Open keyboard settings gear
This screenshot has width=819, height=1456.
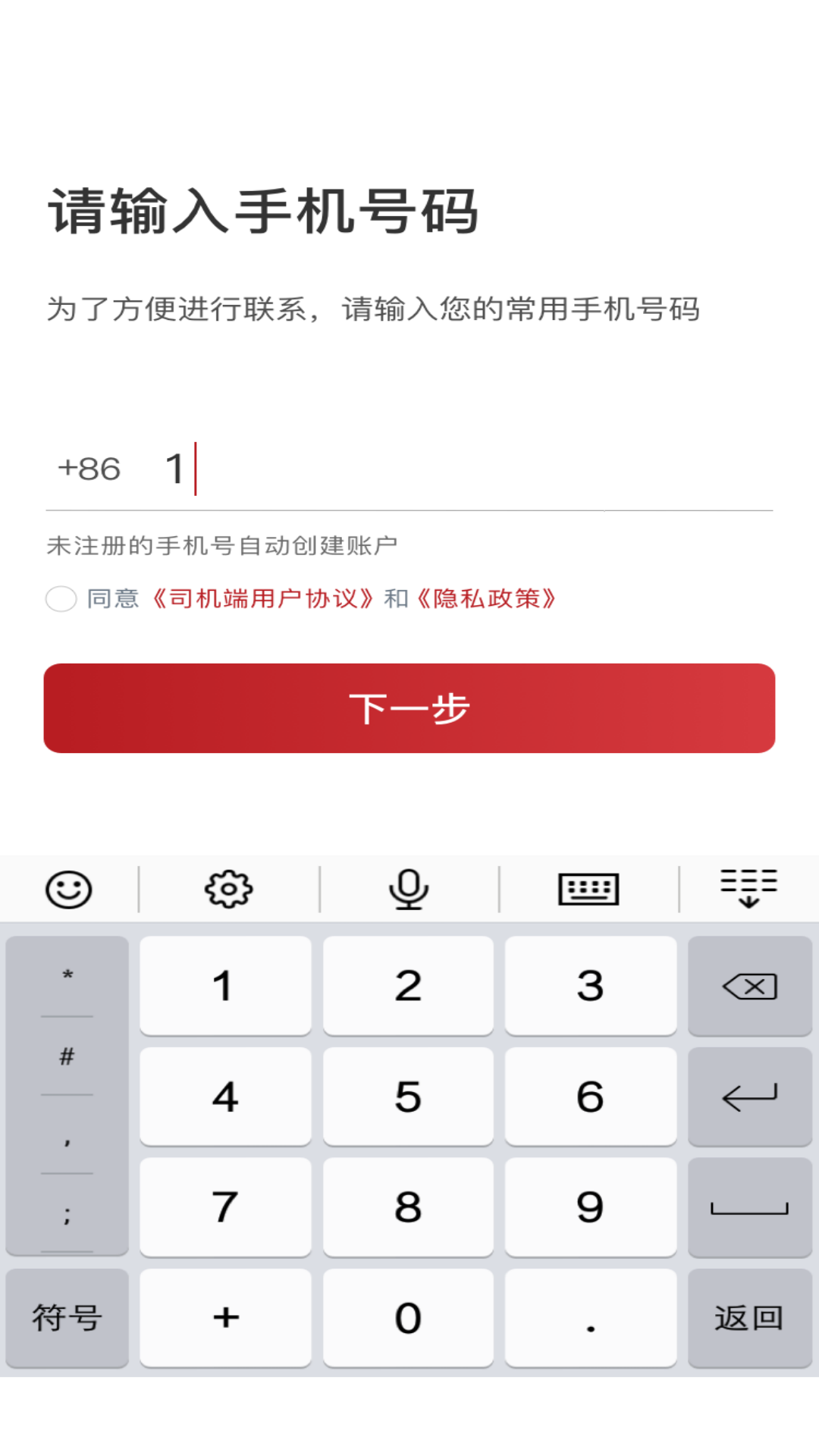click(x=228, y=889)
